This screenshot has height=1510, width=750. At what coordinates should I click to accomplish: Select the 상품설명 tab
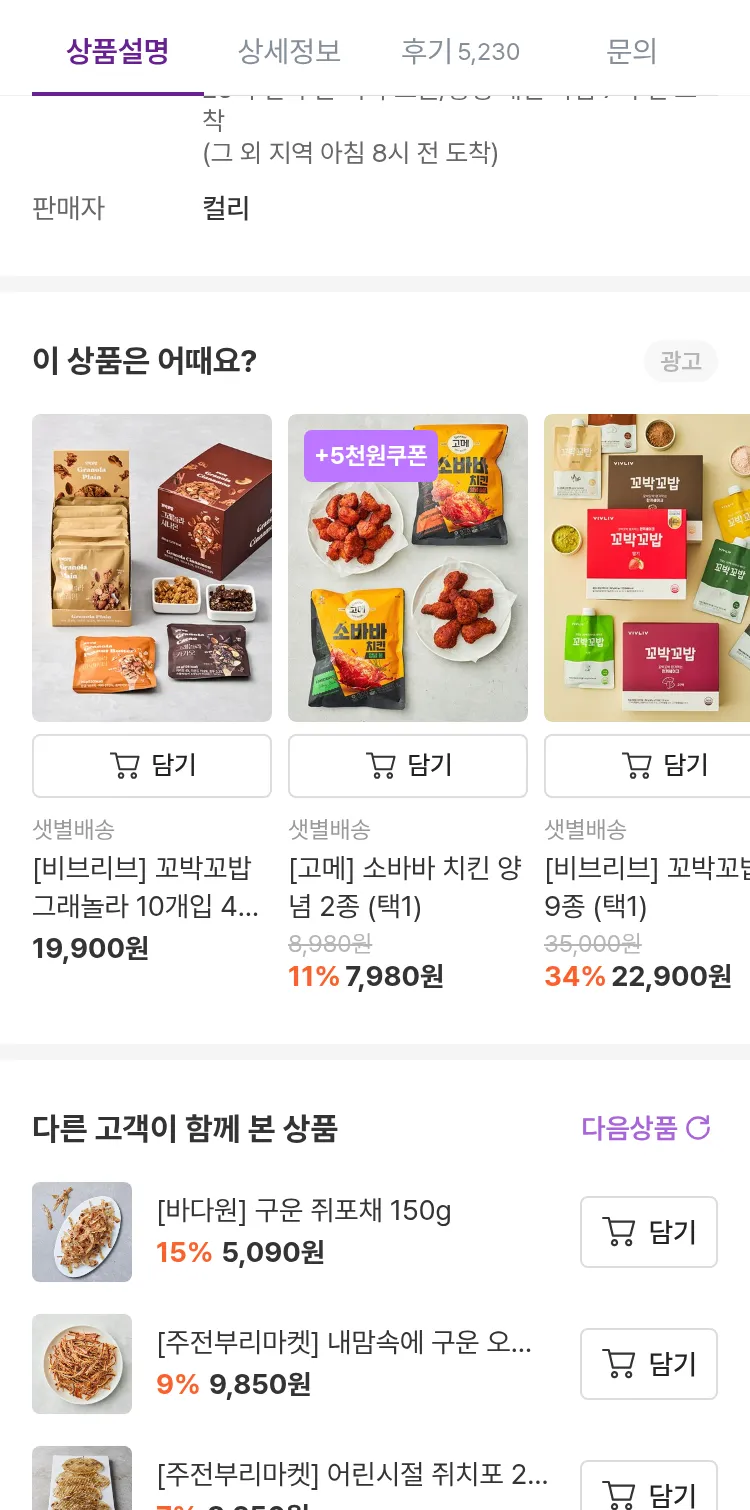pyautogui.click(x=117, y=50)
